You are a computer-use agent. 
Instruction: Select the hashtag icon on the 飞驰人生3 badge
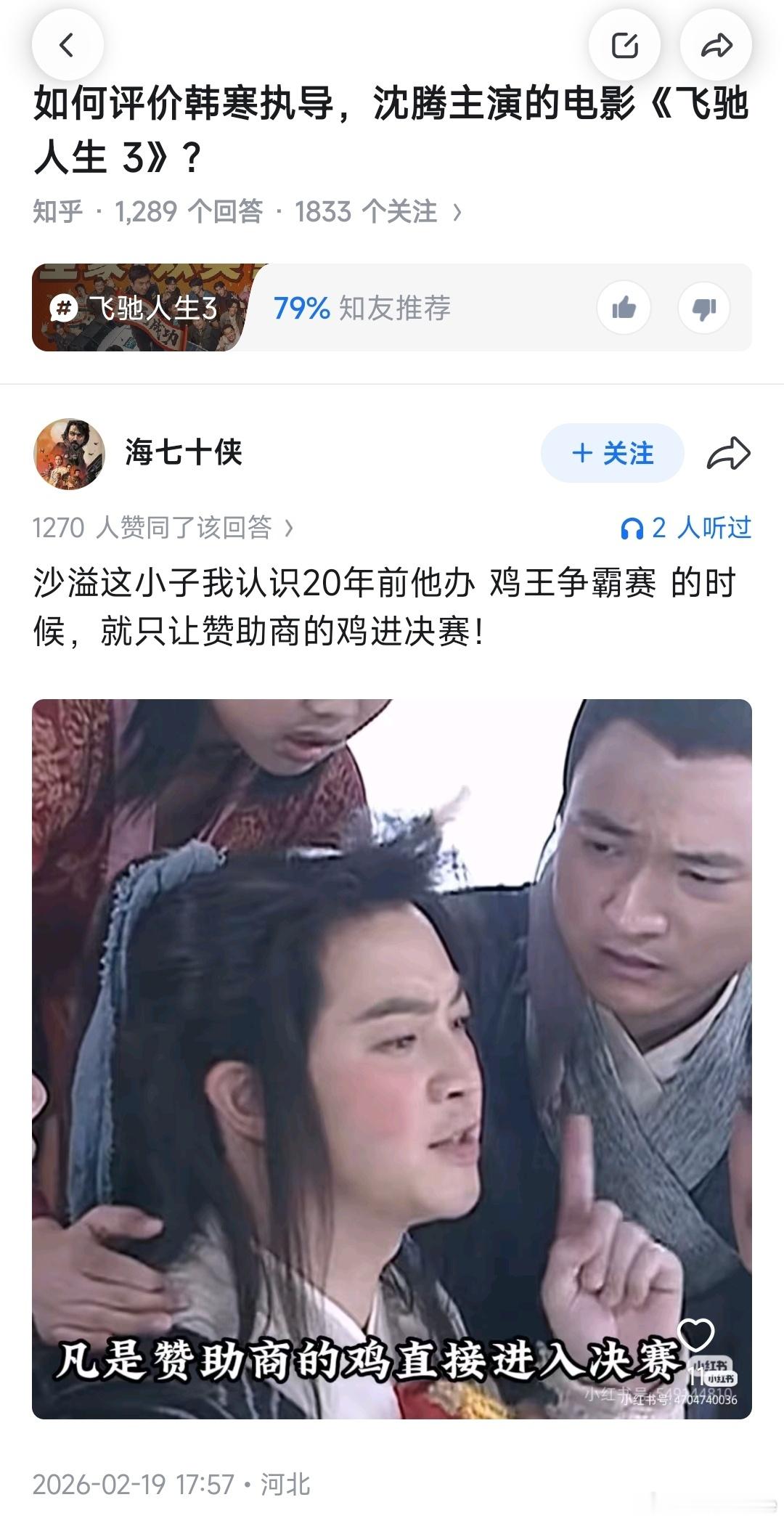pos(64,308)
